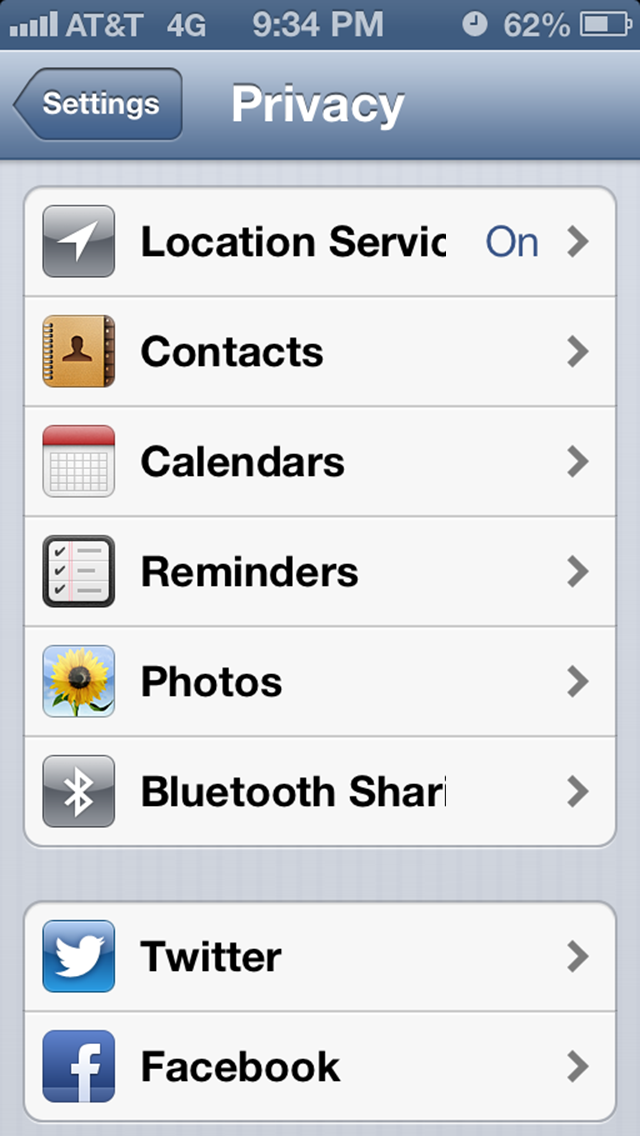Select the Reminders row
Screen dimensions: 640x1136
coord(319,572)
